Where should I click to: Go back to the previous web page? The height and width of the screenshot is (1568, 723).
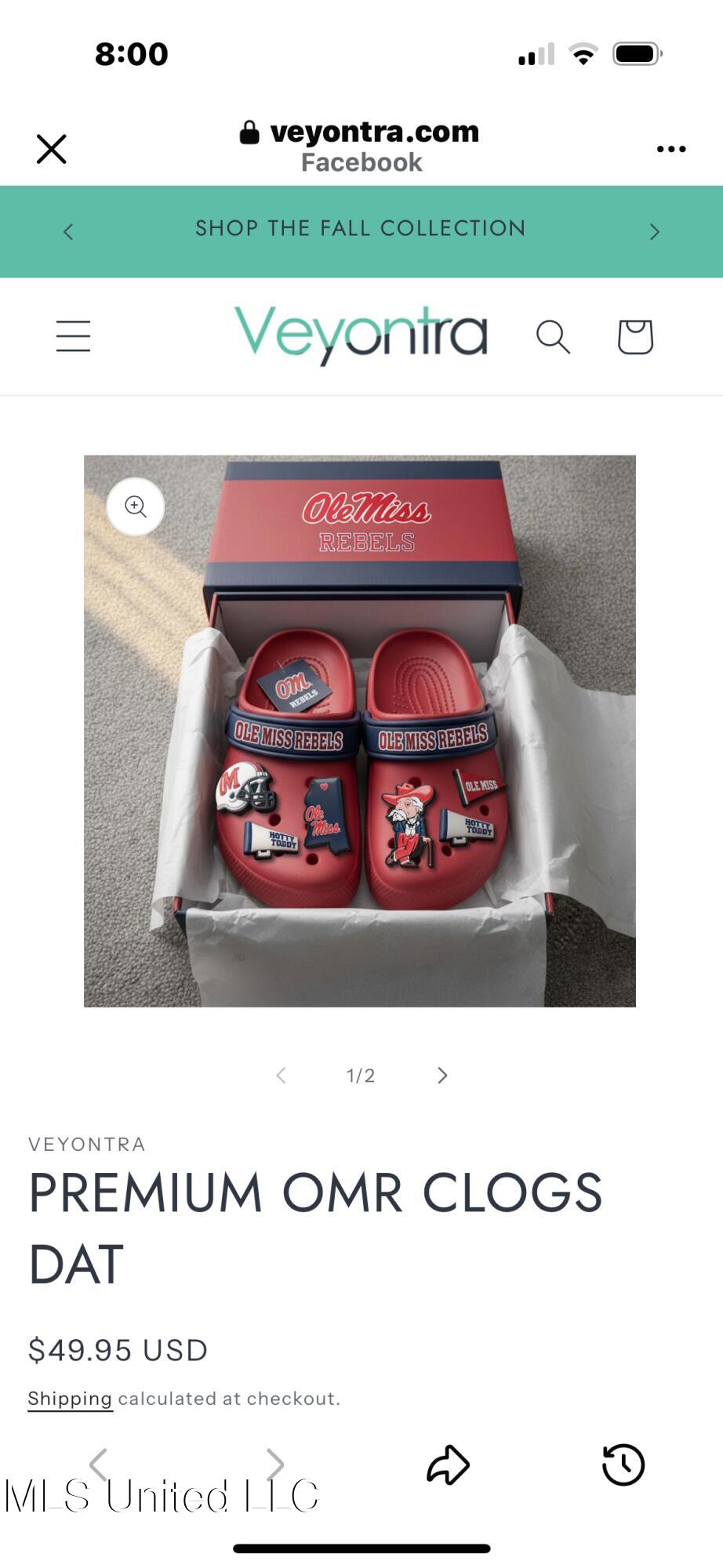pos(98,1464)
